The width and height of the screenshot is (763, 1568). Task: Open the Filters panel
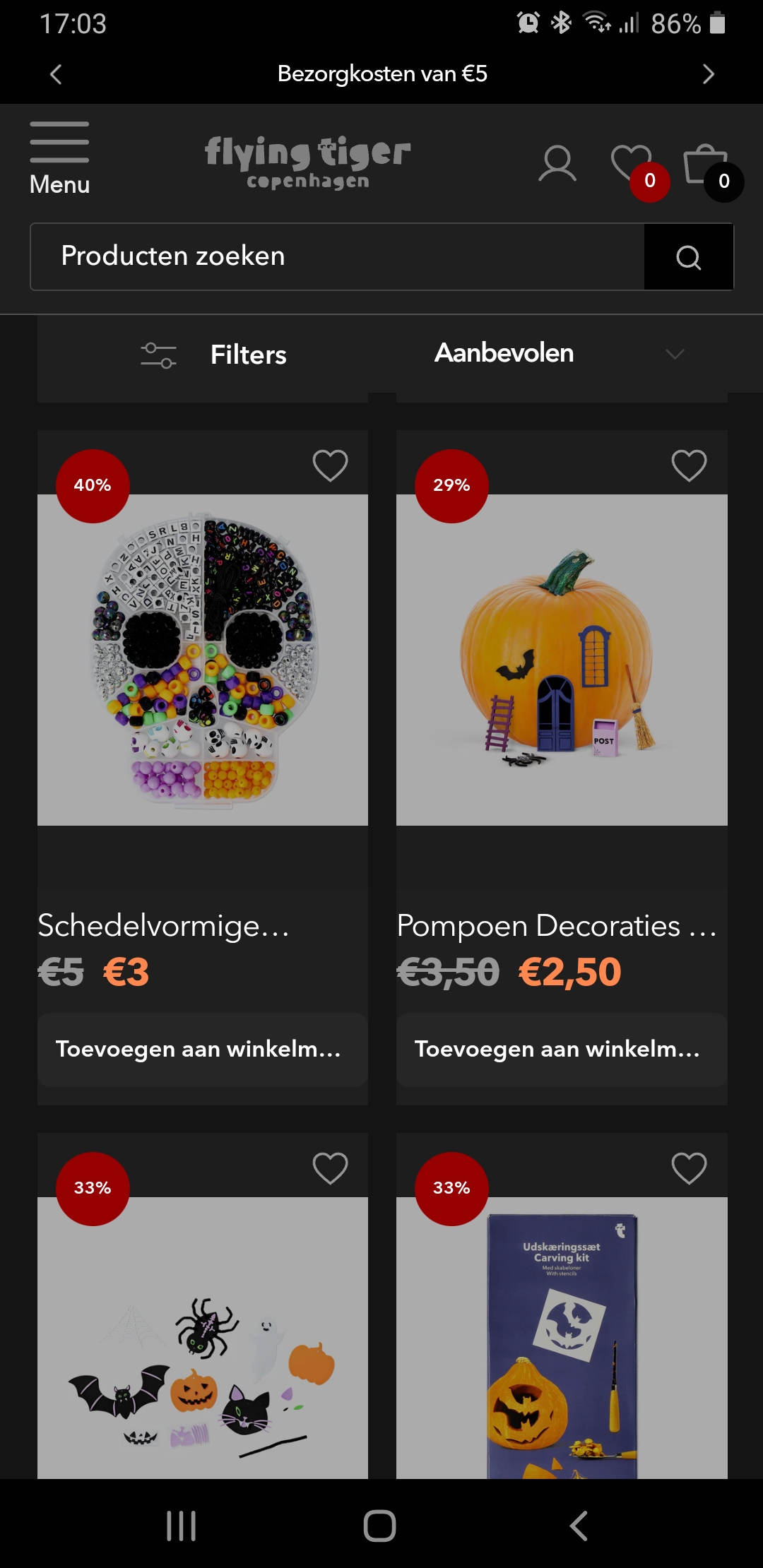pos(213,355)
